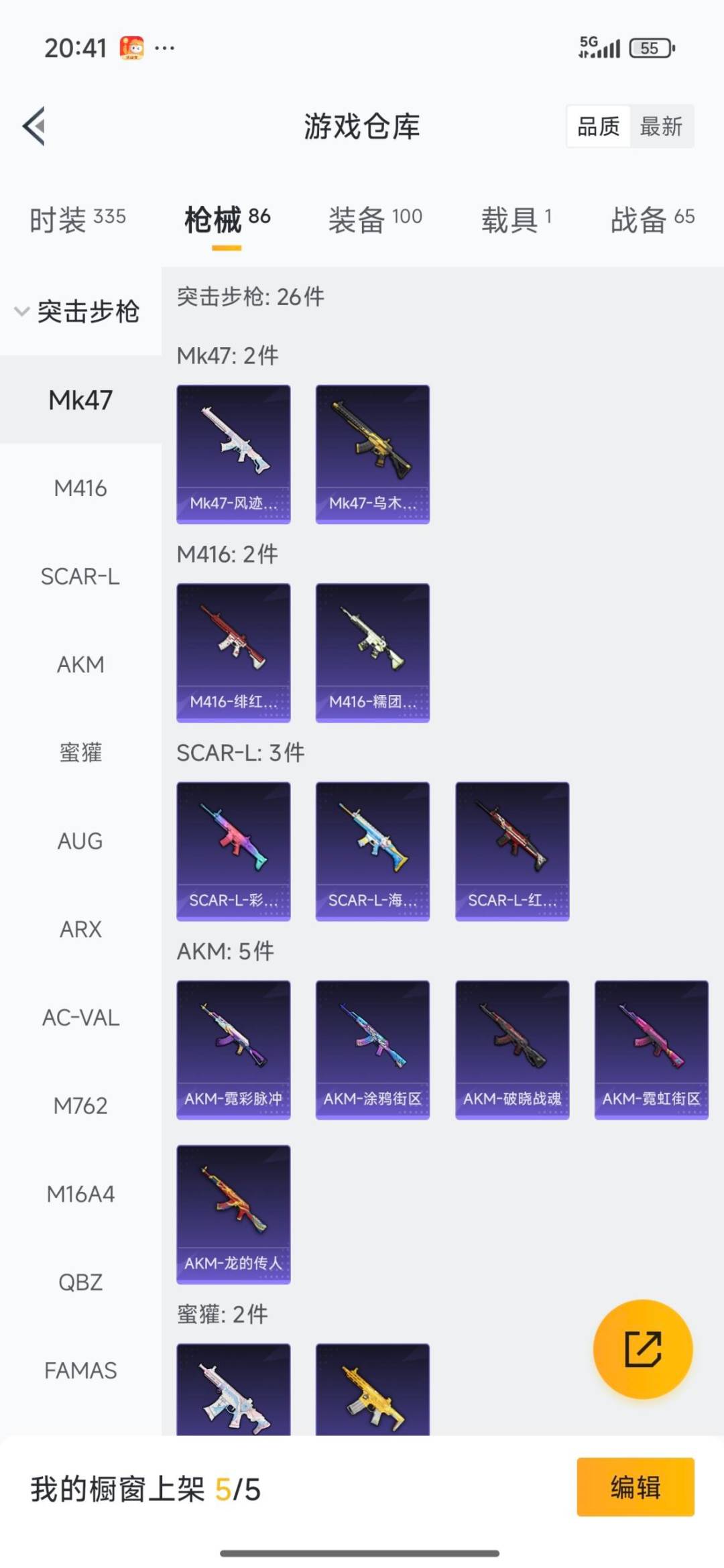Viewport: 724px width, 1568px height.
Task: Sort warehouse by 最新
Action: point(660,126)
